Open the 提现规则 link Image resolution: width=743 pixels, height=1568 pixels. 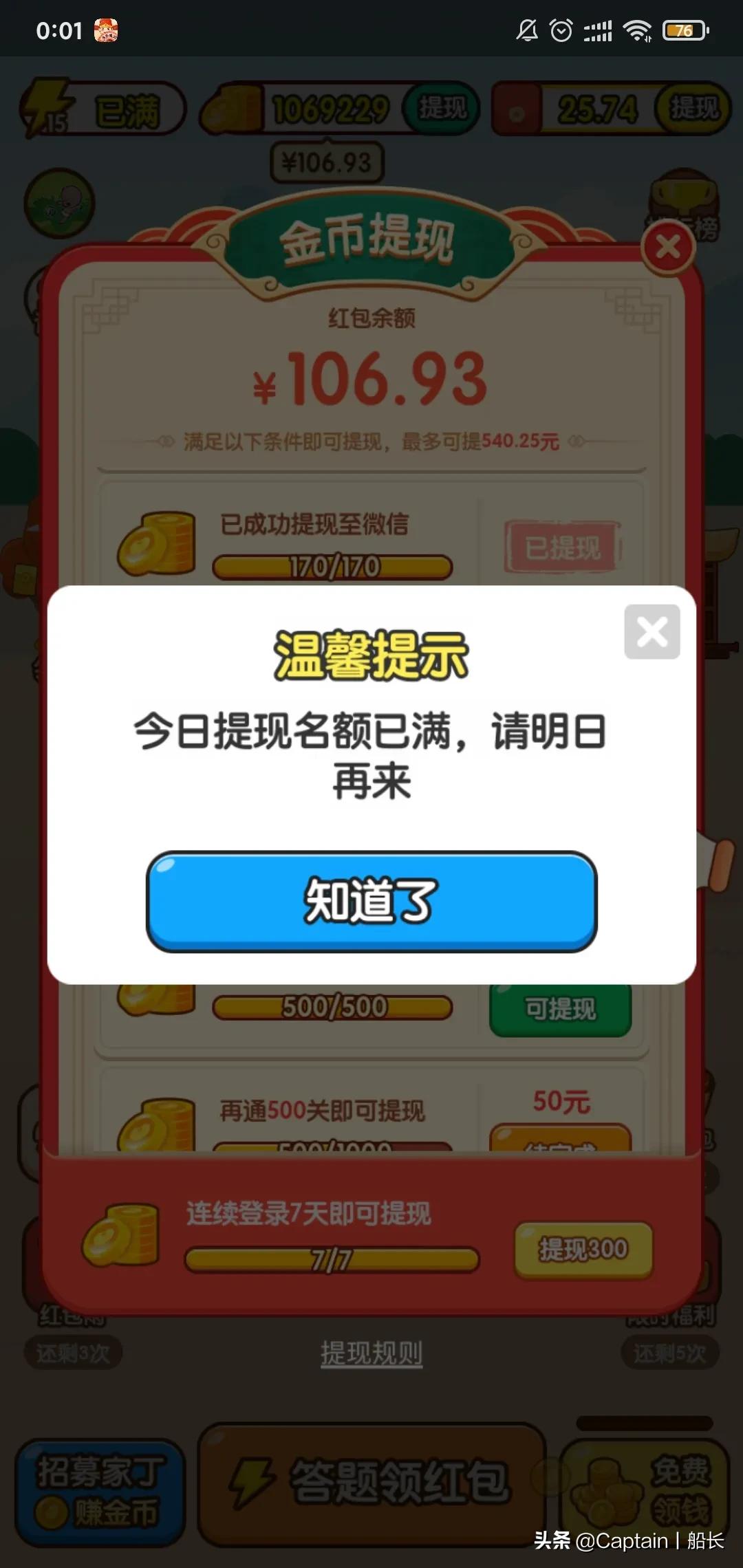[x=371, y=1353]
